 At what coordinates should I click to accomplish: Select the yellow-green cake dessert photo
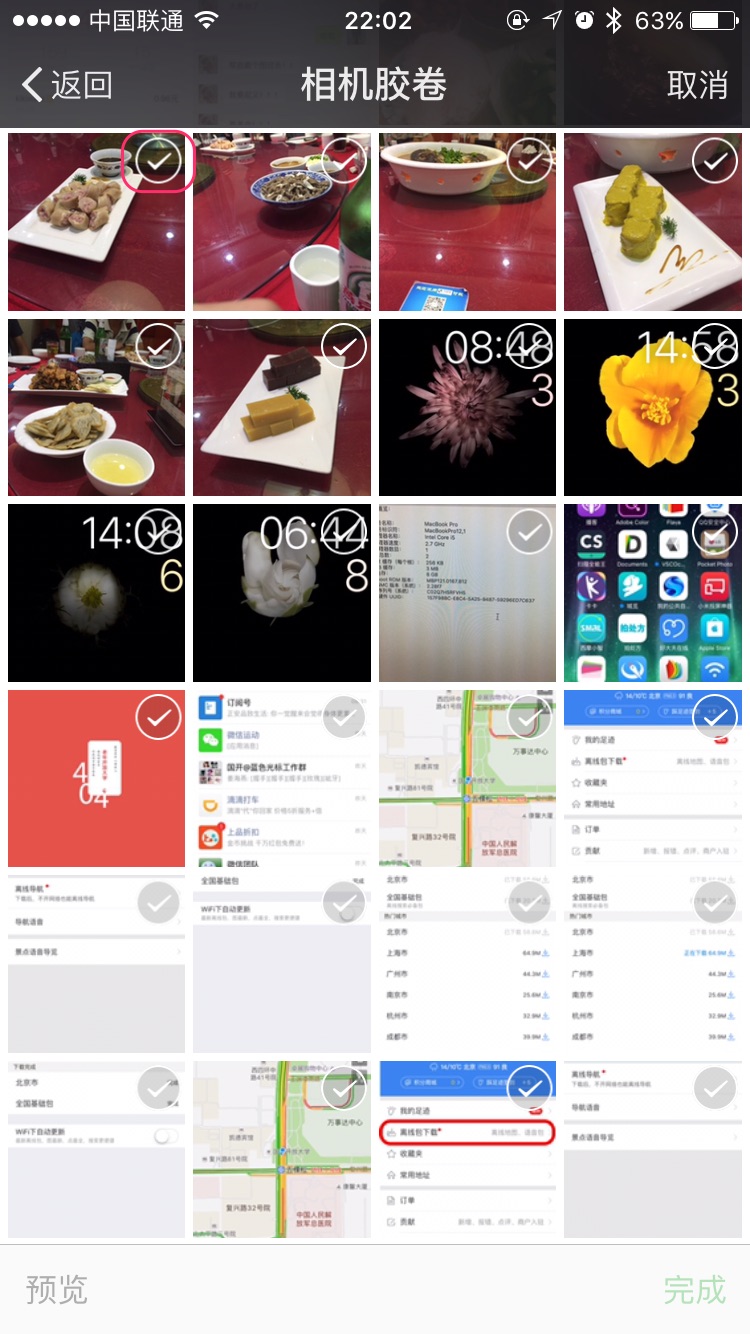click(x=714, y=160)
